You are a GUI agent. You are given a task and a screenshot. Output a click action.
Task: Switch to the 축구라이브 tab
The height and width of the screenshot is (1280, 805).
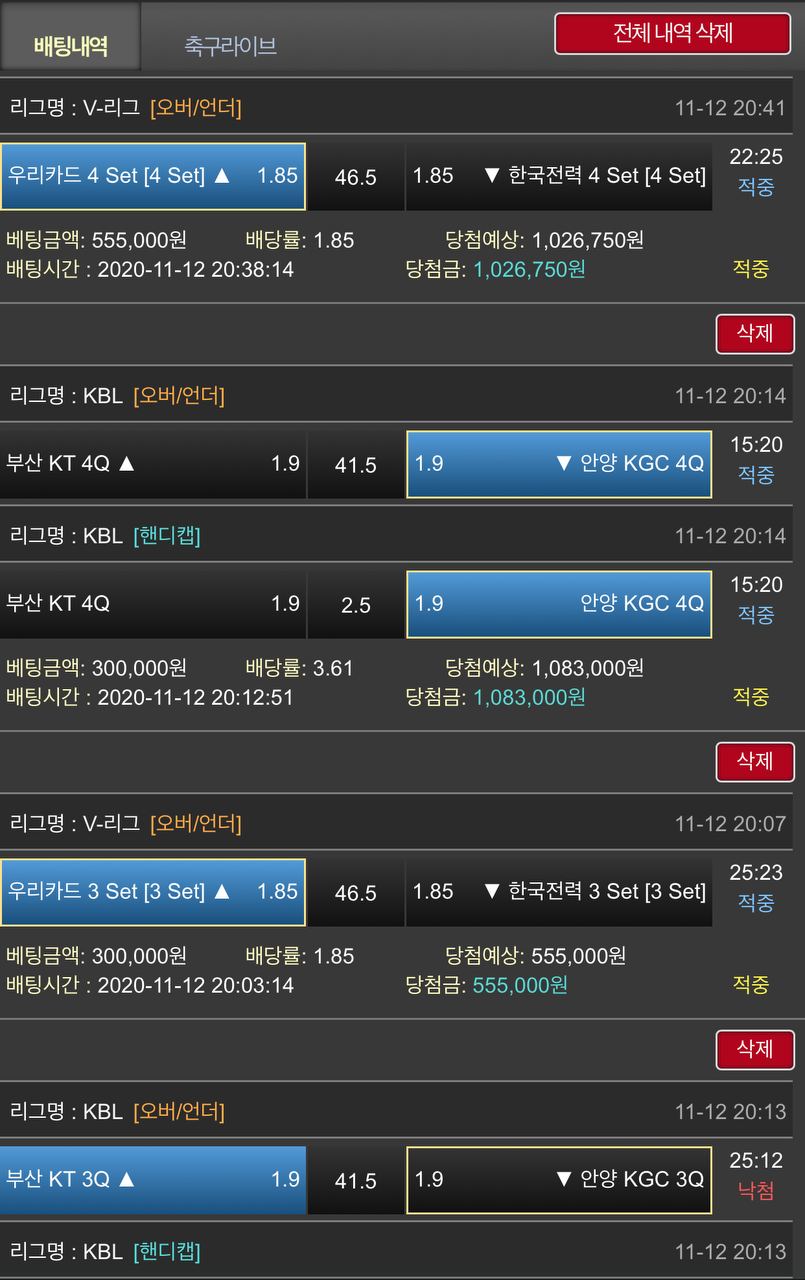[230, 45]
